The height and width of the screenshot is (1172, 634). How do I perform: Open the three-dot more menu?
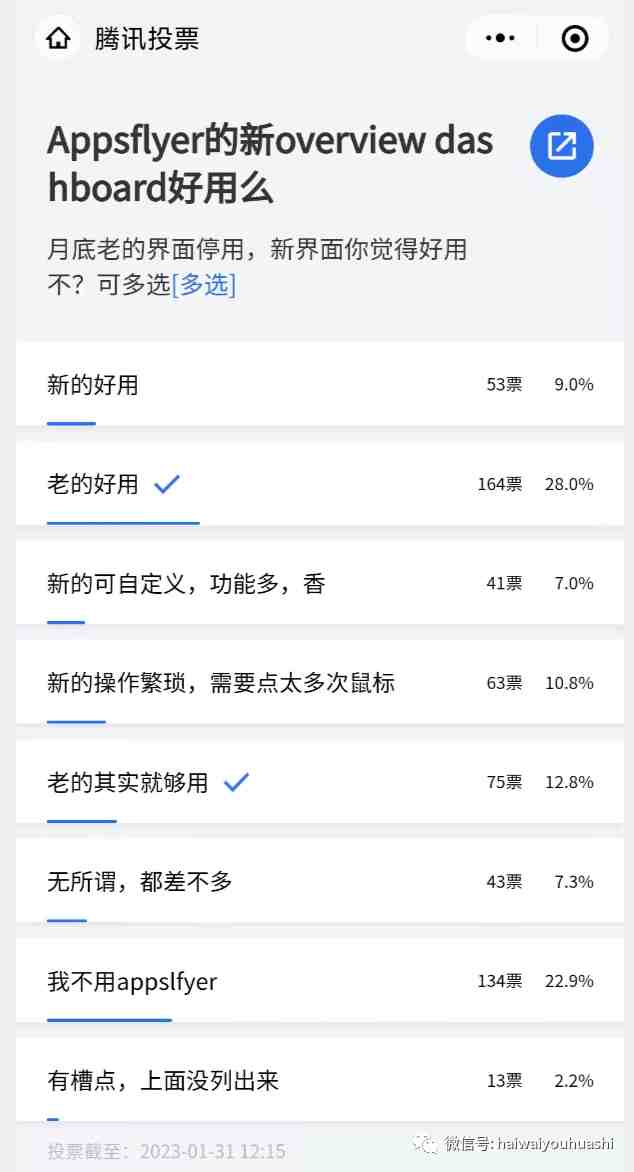tap(500, 38)
